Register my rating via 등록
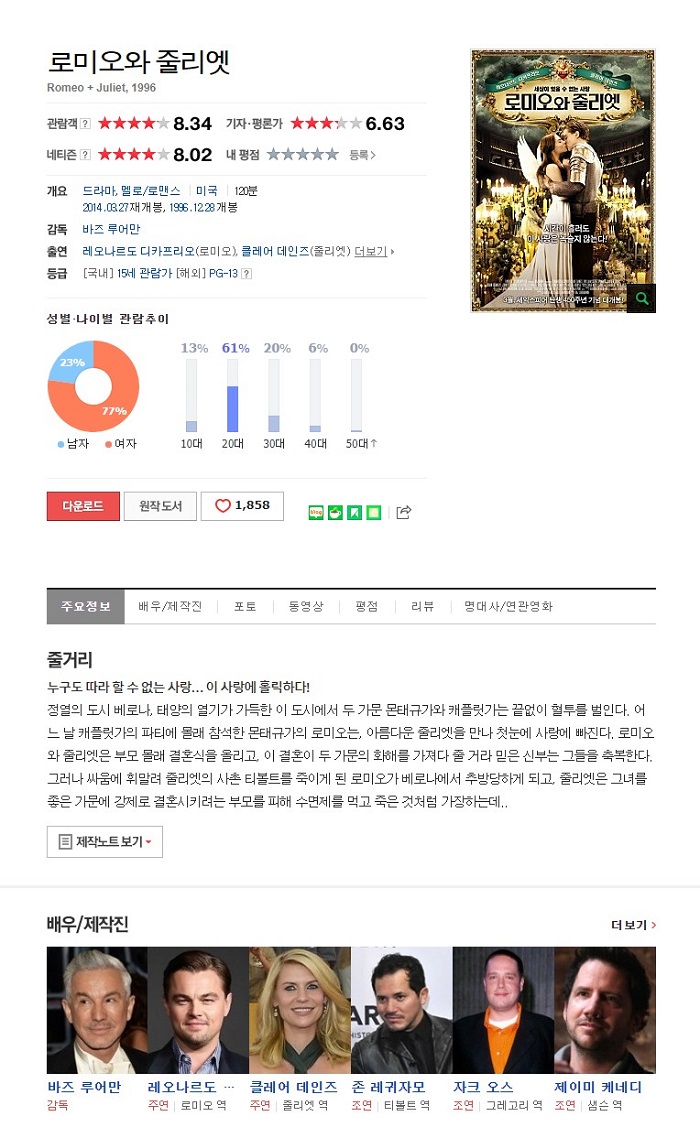700x1138 pixels. (361, 155)
